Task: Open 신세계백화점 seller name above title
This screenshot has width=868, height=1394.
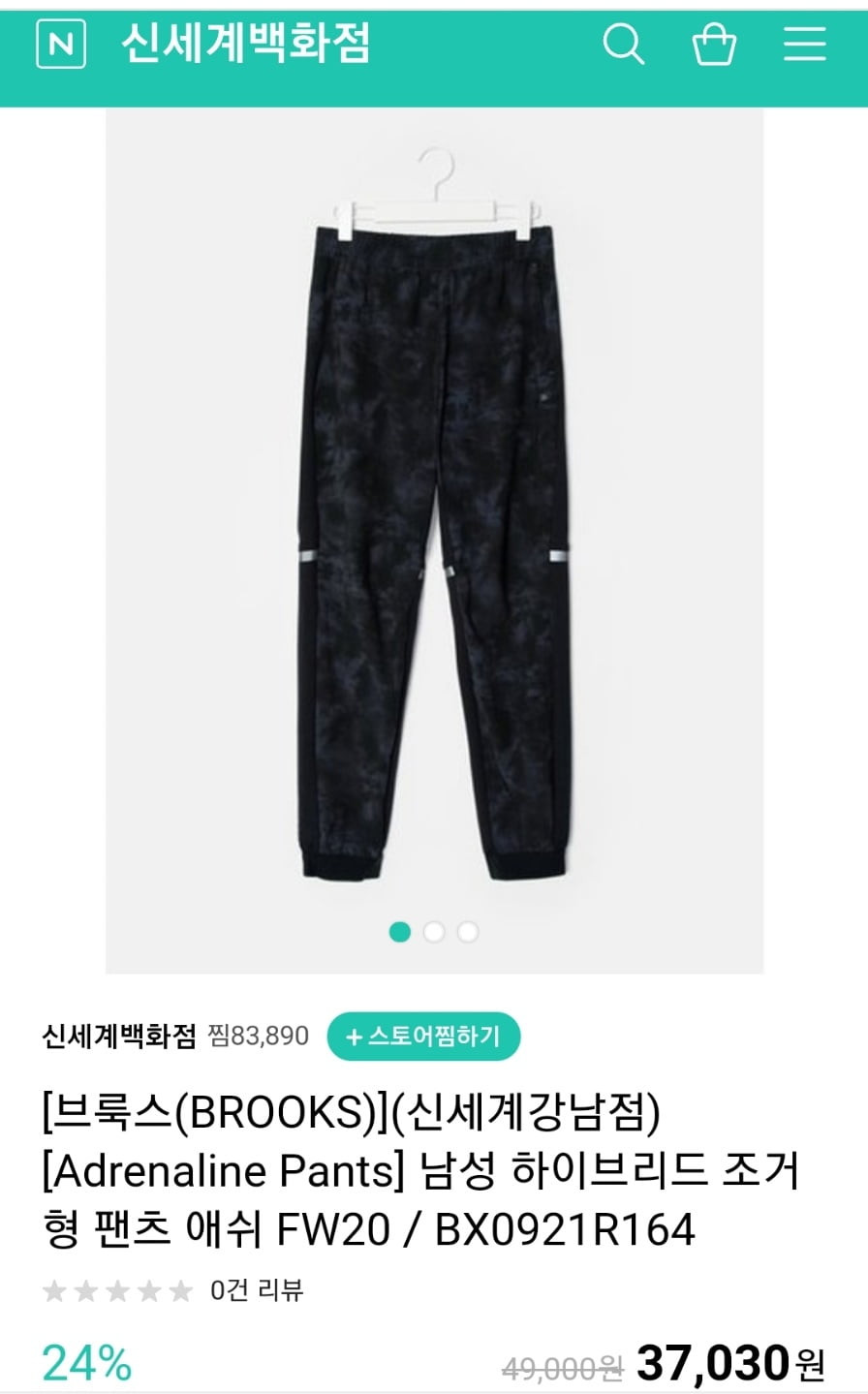Action: 118,1037
